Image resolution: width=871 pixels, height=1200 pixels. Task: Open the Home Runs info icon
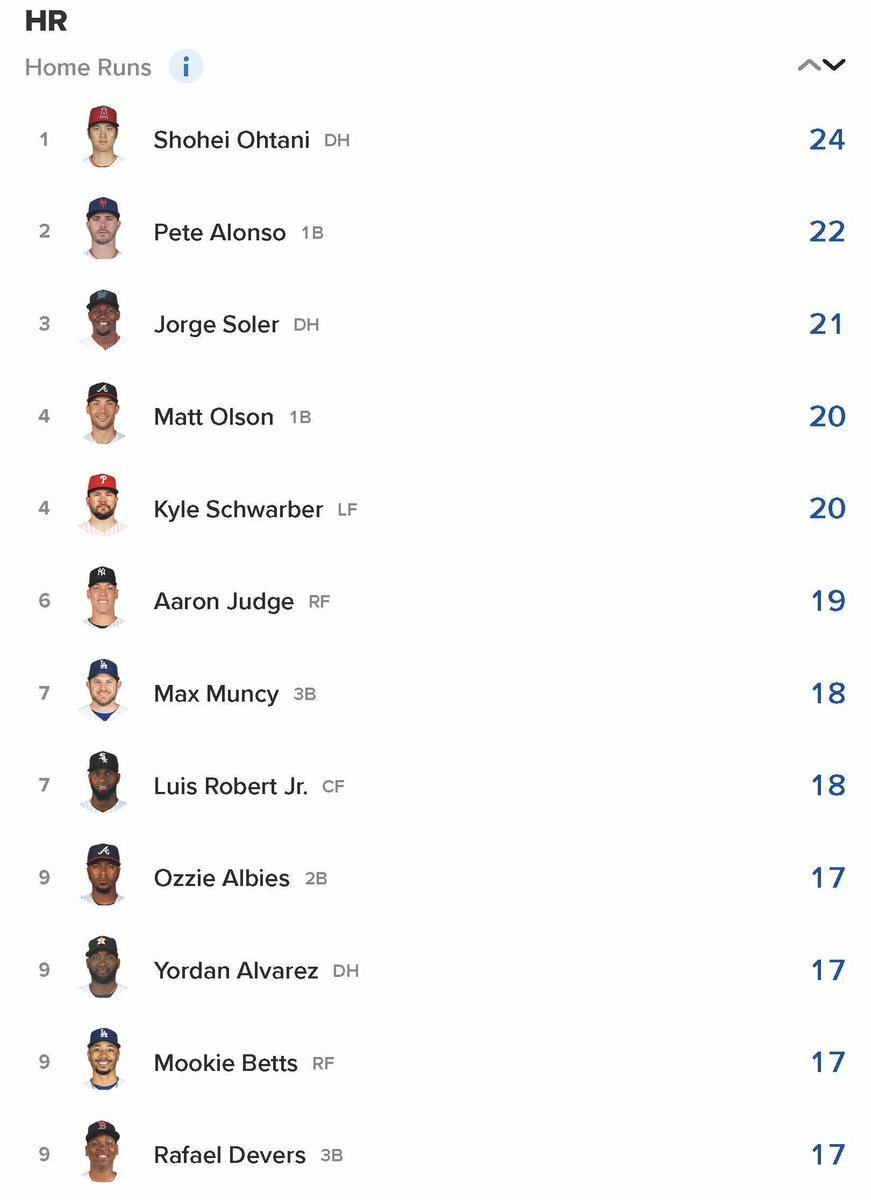point(186,67)
